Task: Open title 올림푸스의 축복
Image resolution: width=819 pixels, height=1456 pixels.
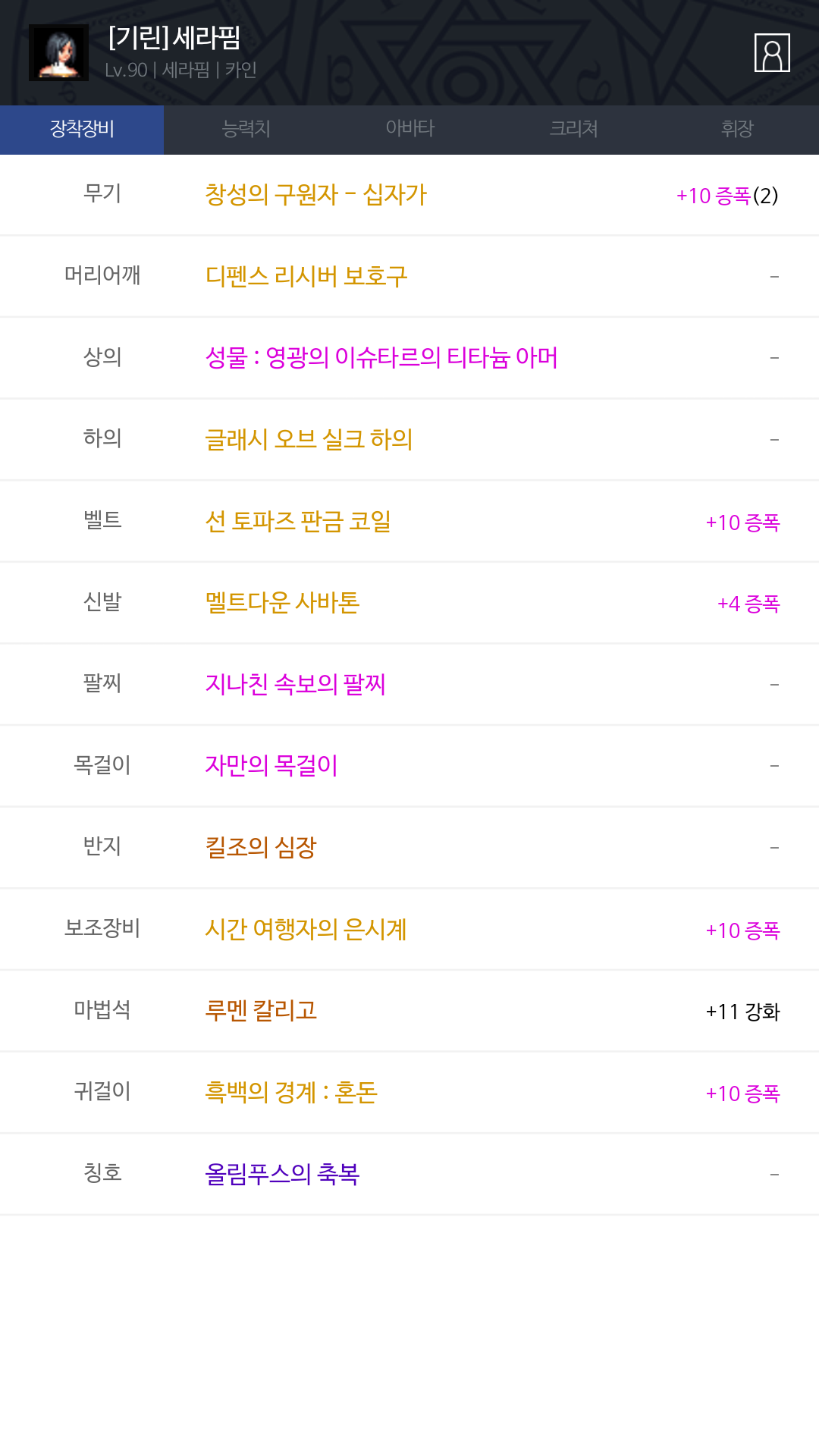Action: click(x=282, y=1175)
